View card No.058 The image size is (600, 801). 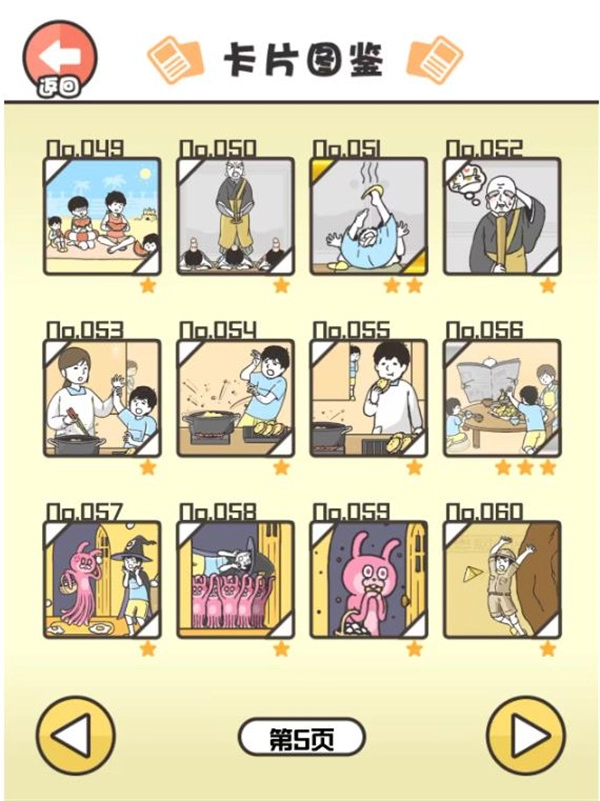coord(235,580)
